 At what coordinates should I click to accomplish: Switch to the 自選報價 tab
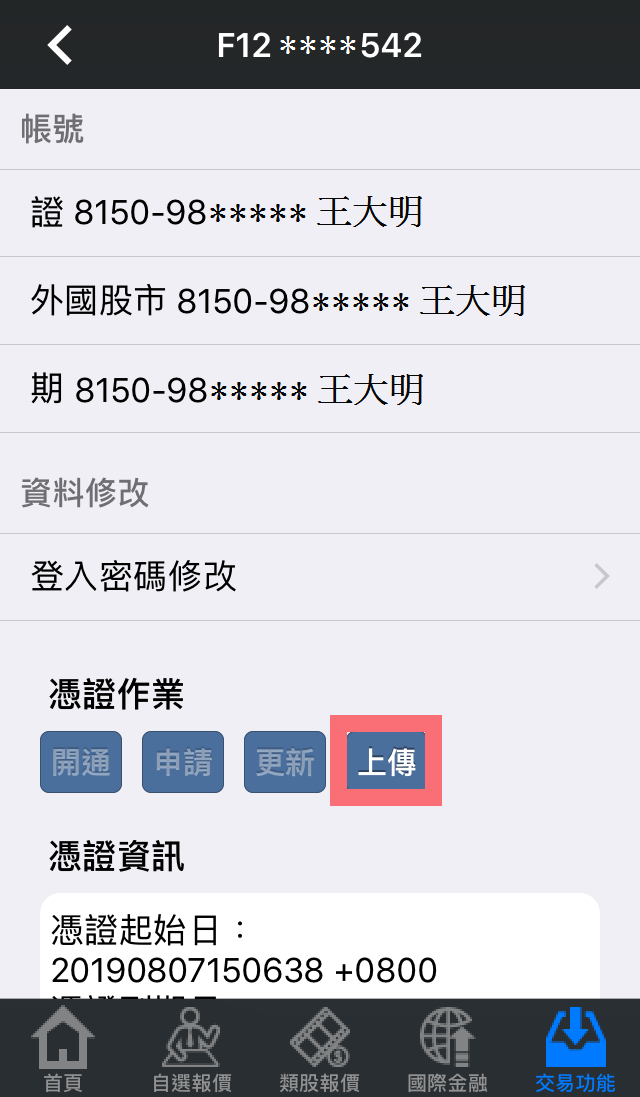pos(192,1050)
